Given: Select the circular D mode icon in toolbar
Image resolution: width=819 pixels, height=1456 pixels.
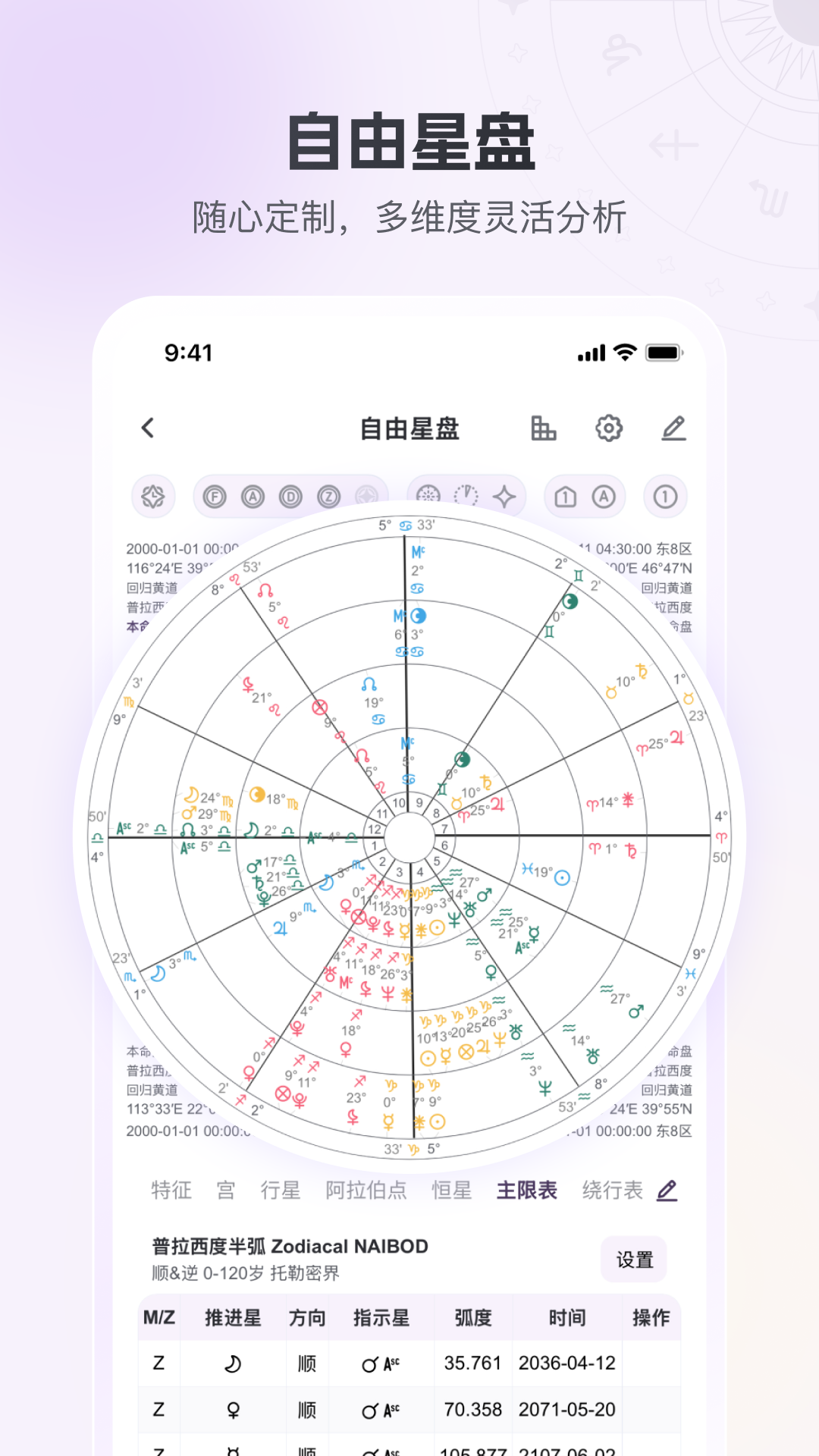Looking at the screenshot, I should [290, 496].
